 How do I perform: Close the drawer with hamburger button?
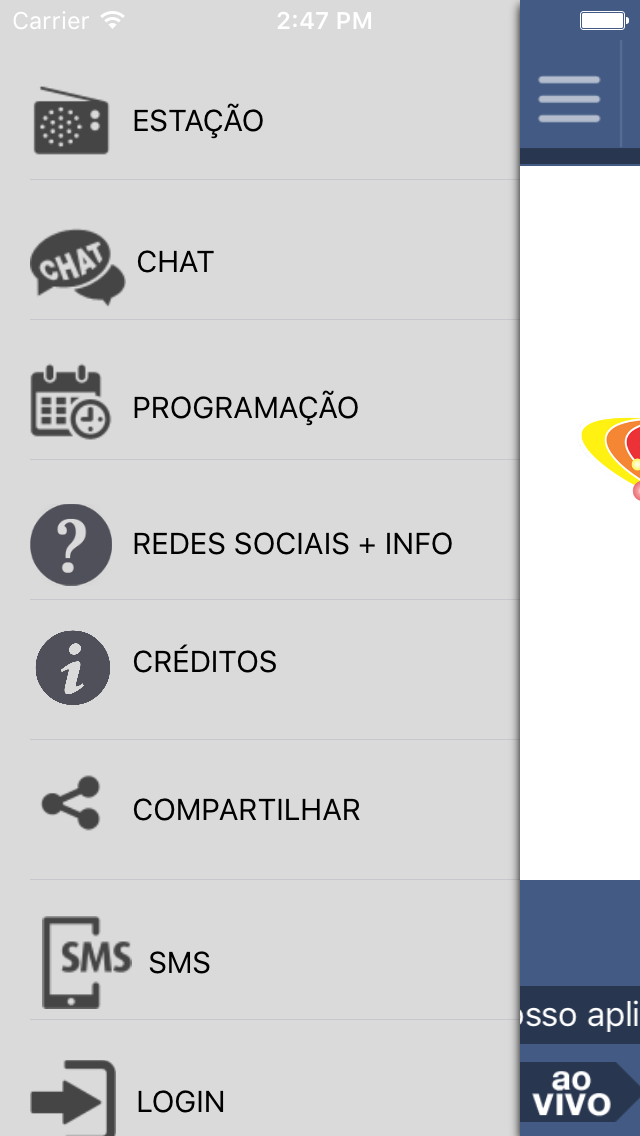[x=569, y=99]
